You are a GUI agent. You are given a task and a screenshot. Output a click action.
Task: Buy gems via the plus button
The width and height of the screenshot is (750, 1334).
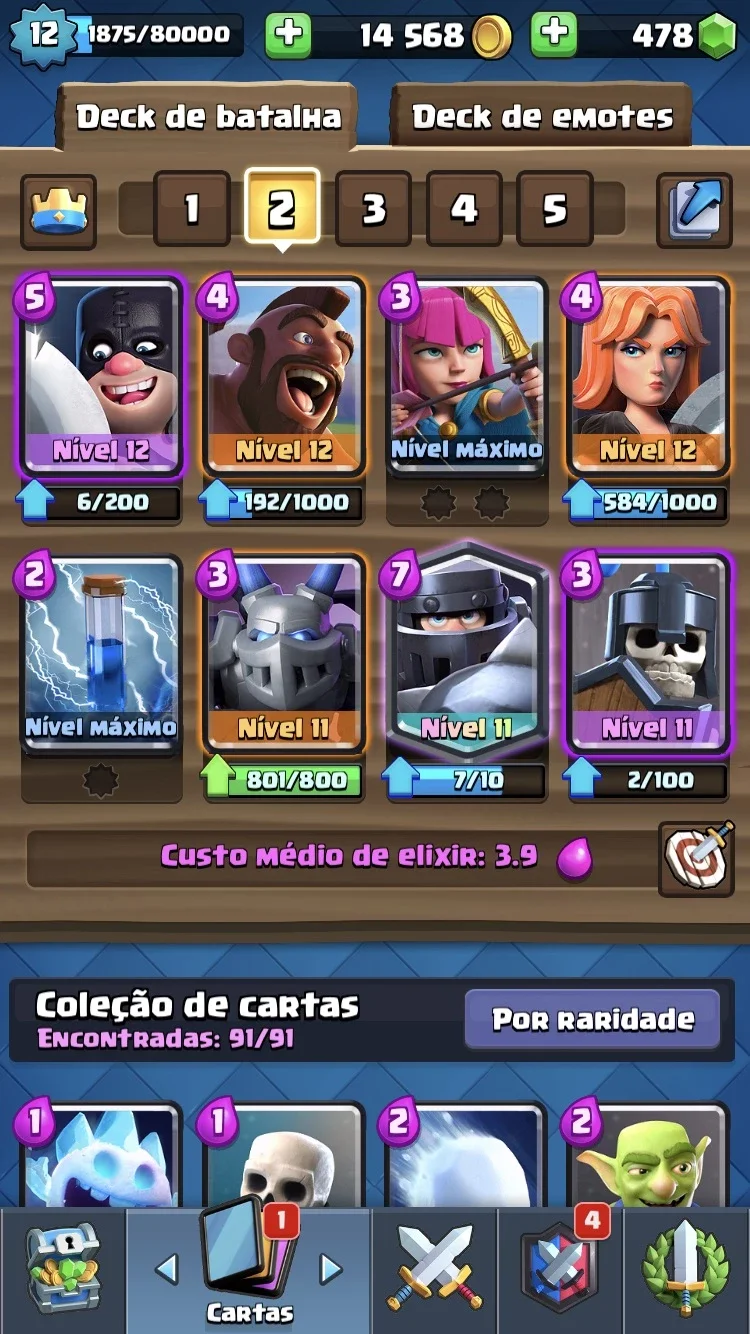553,36
